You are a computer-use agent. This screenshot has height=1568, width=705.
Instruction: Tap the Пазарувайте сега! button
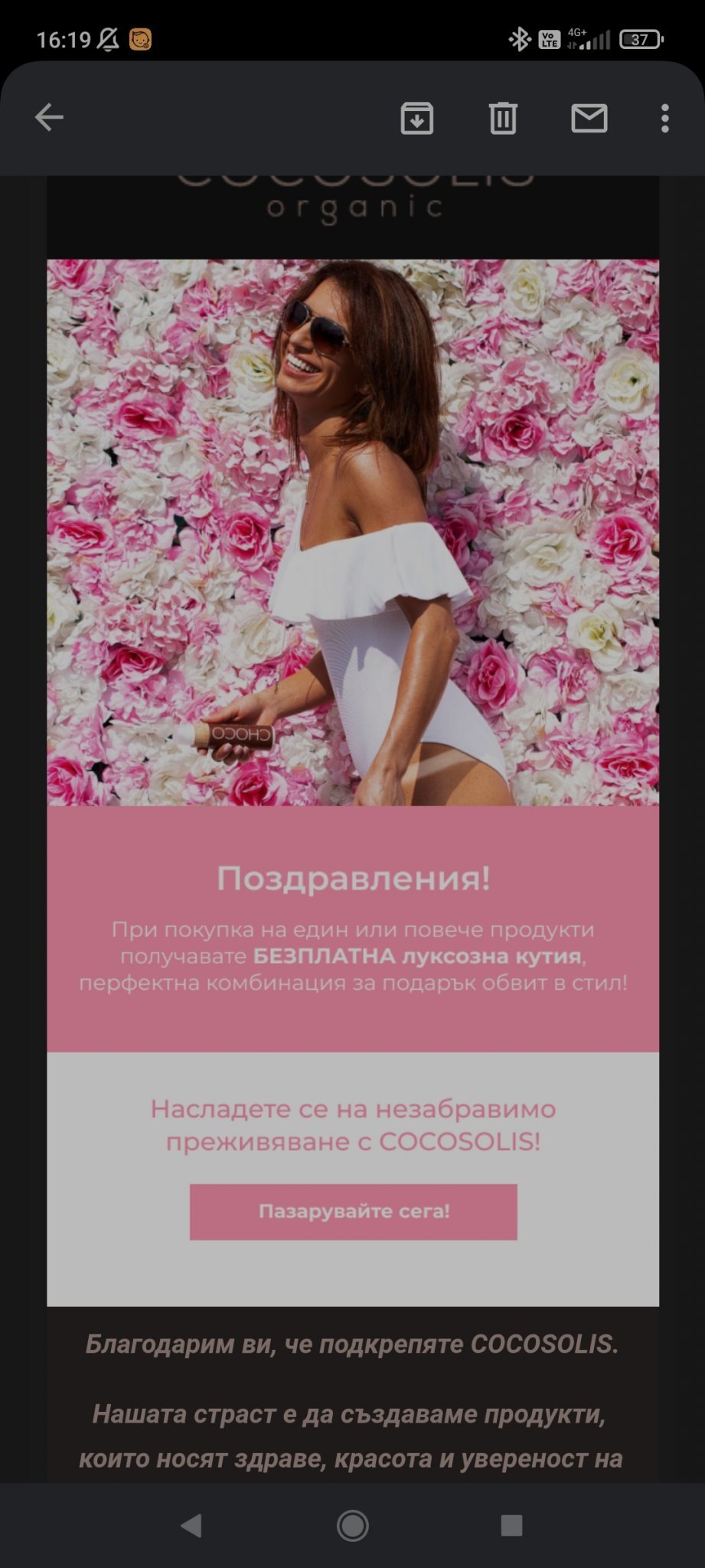354,1211
